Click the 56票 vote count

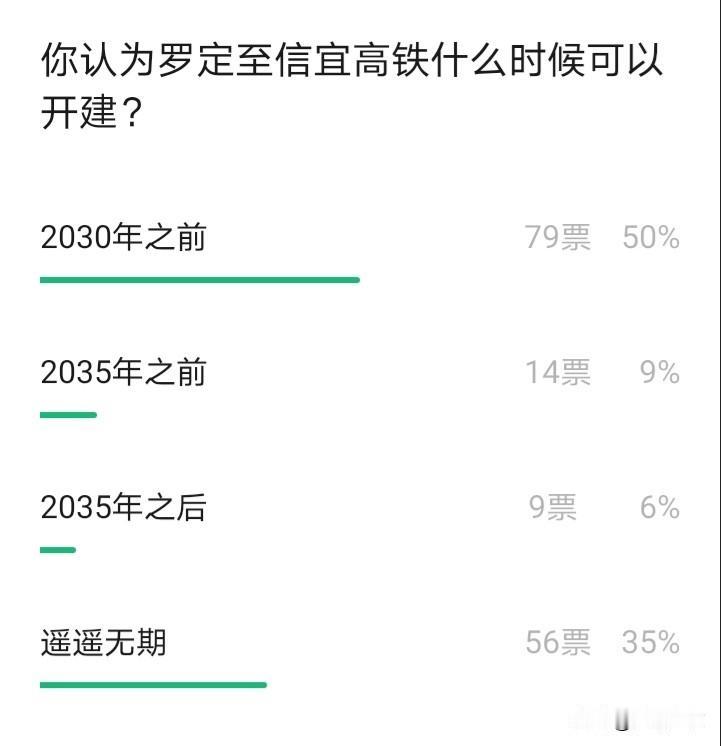556,646
